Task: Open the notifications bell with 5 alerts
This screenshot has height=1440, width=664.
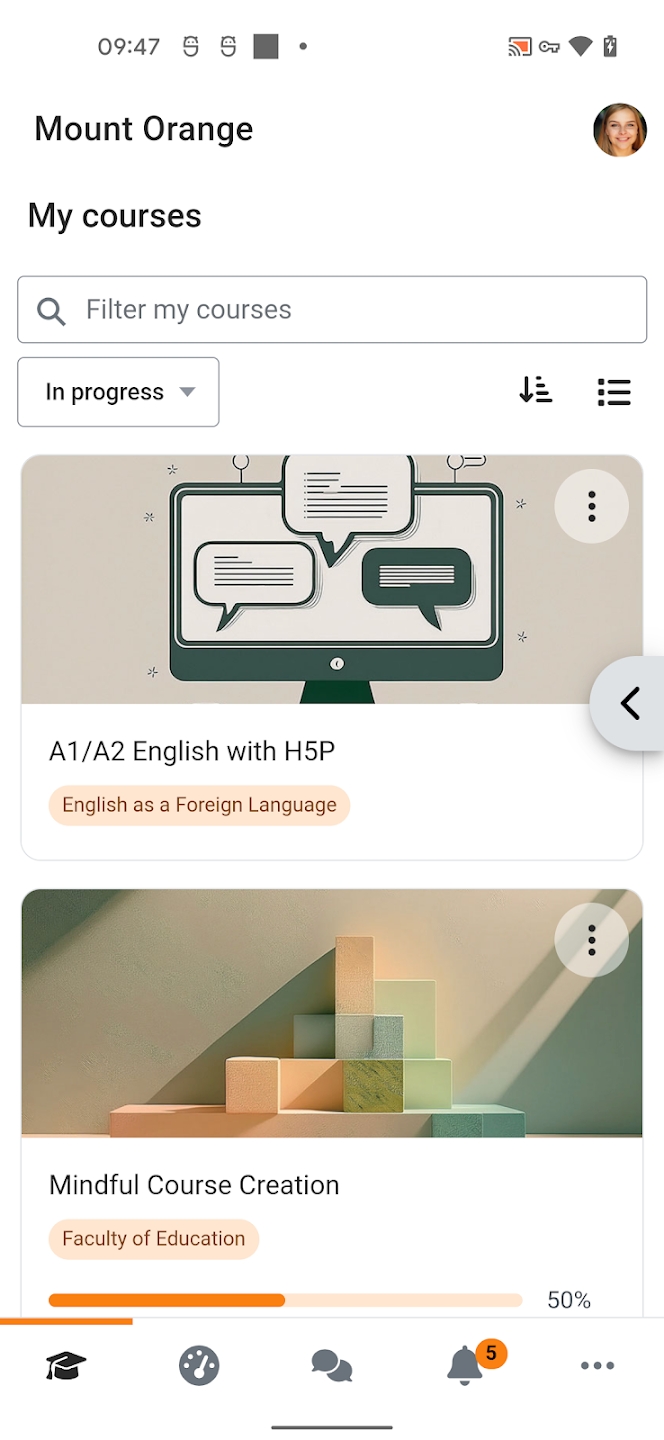Action: point(466,1365)
